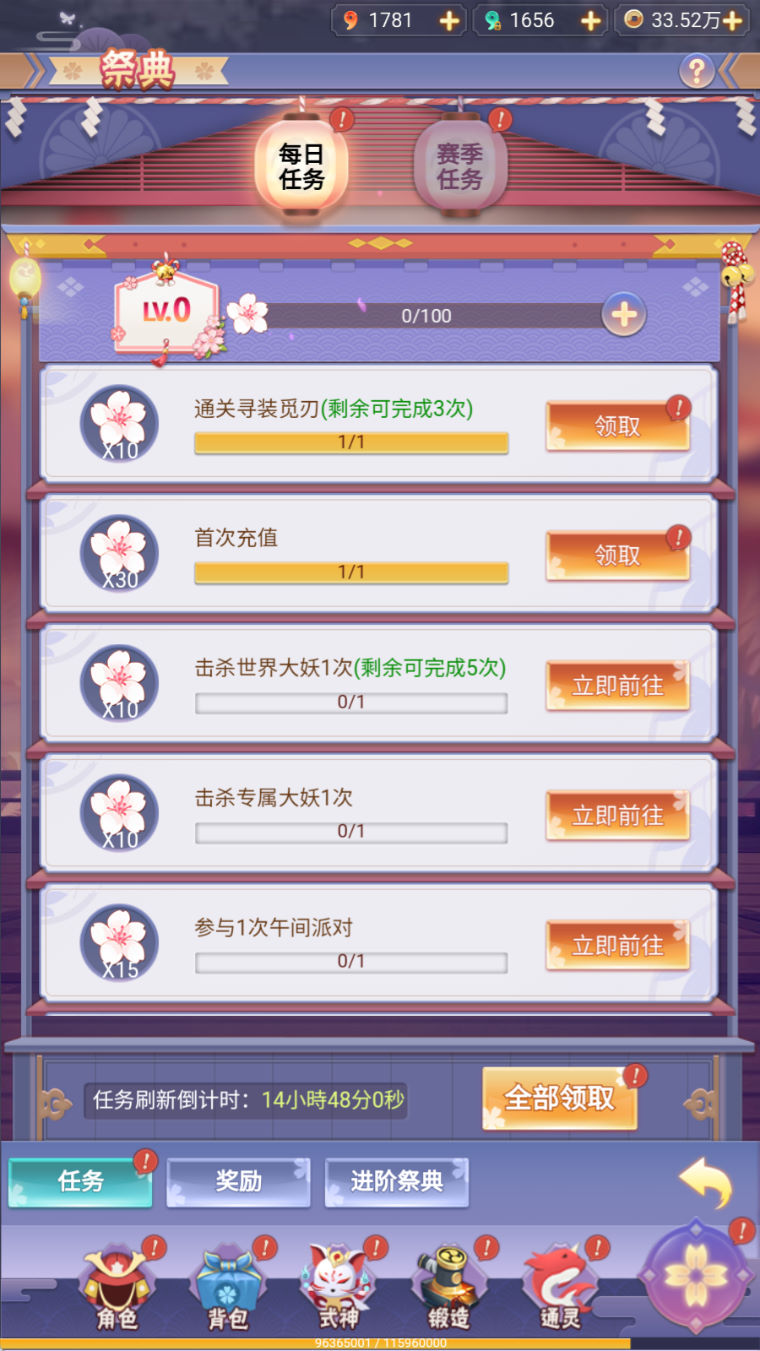Go now to 击杀世界大妖1次 task
760x1351 pixels.
pyautogui.click(x=617, y=686)
